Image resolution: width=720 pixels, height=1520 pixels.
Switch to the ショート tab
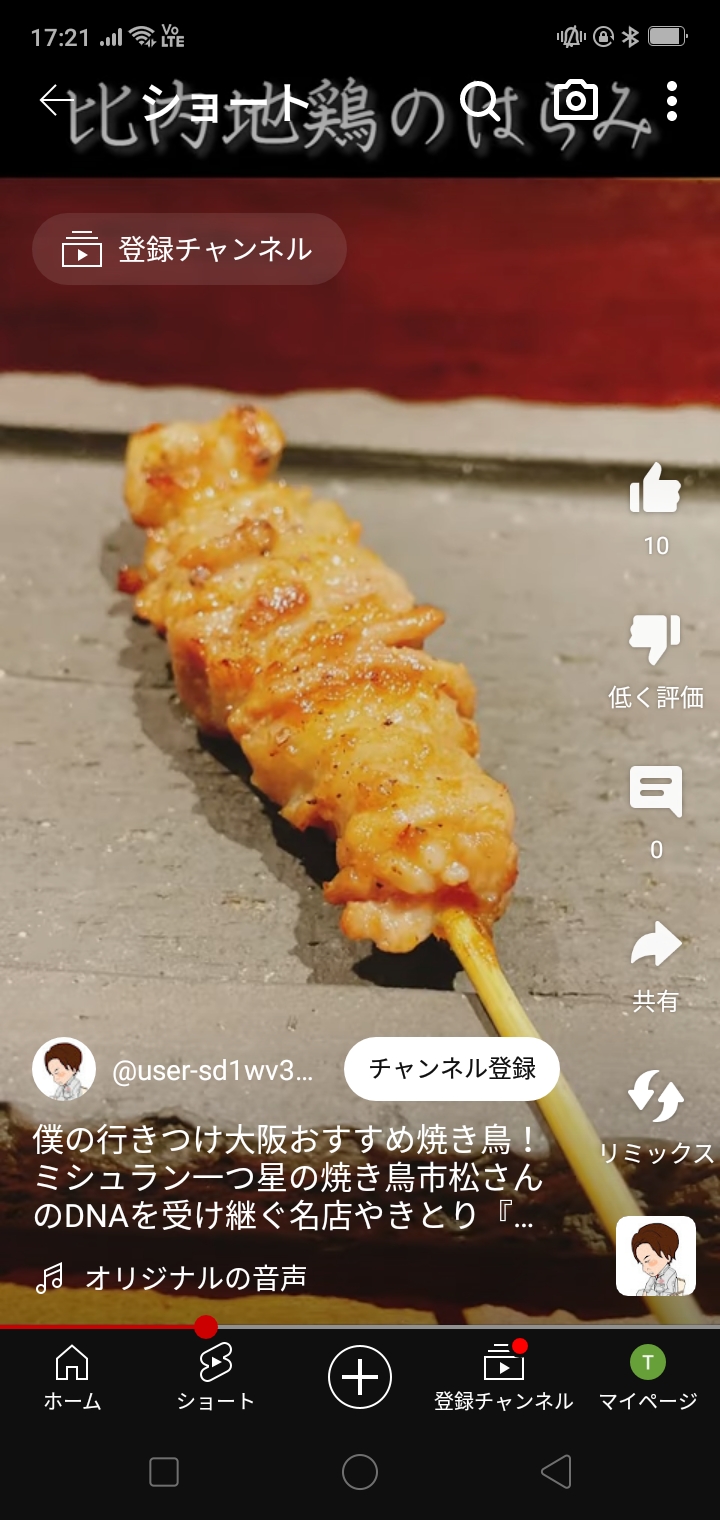tap(215, 1377)
